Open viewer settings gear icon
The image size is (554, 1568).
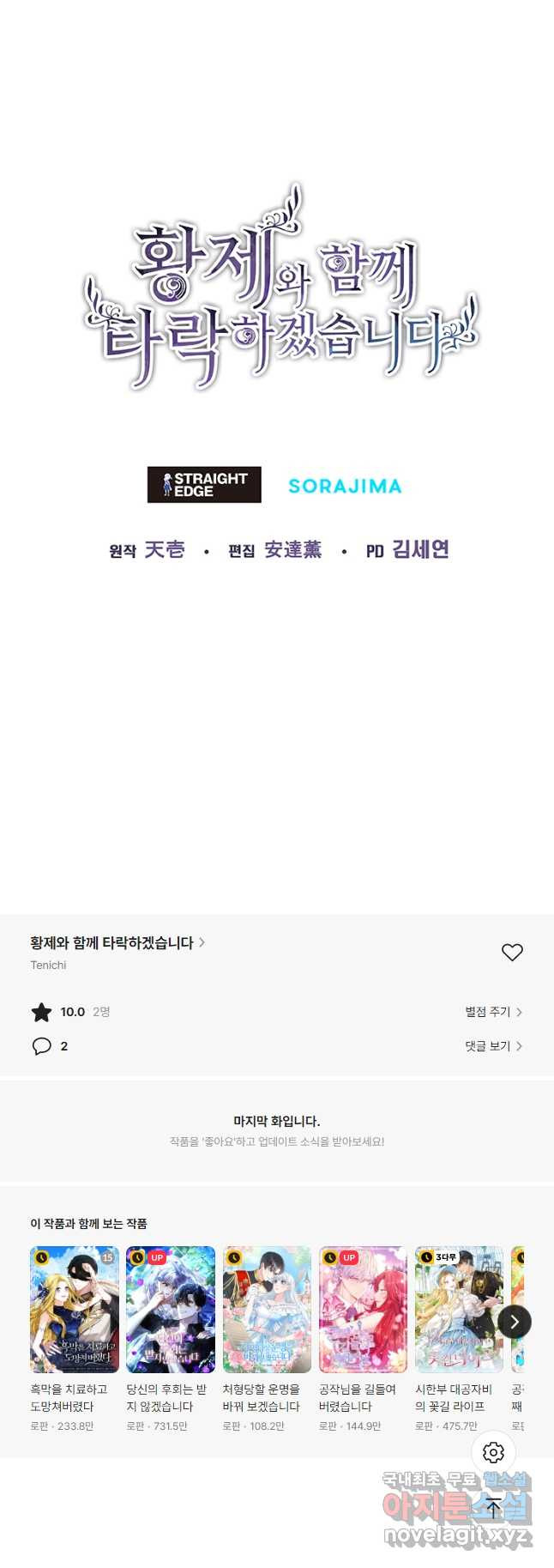493,1452
